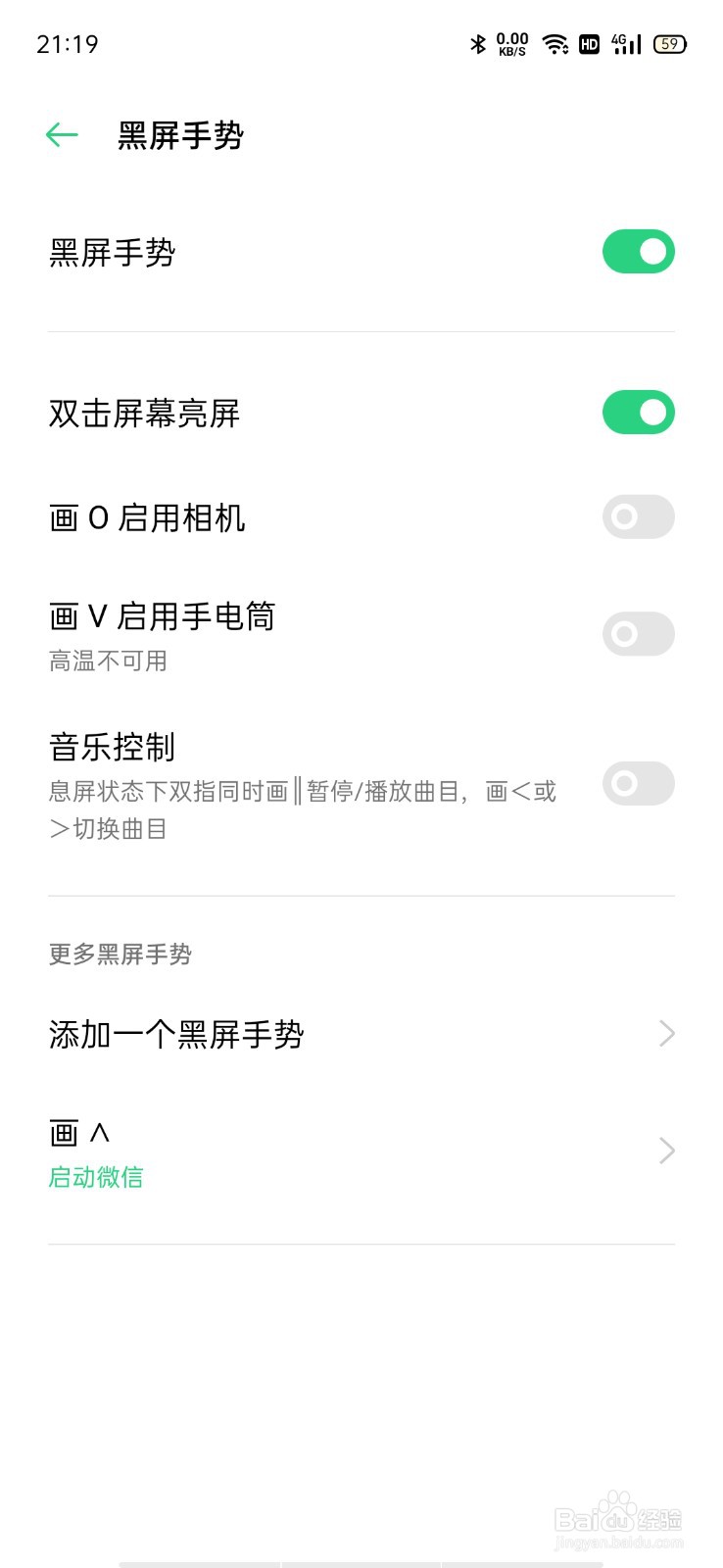The height and width of the screenshot is (1568, 723).
Task: Disable the 黑屏手势 master toggle
Action: click(x=638, y=252)
